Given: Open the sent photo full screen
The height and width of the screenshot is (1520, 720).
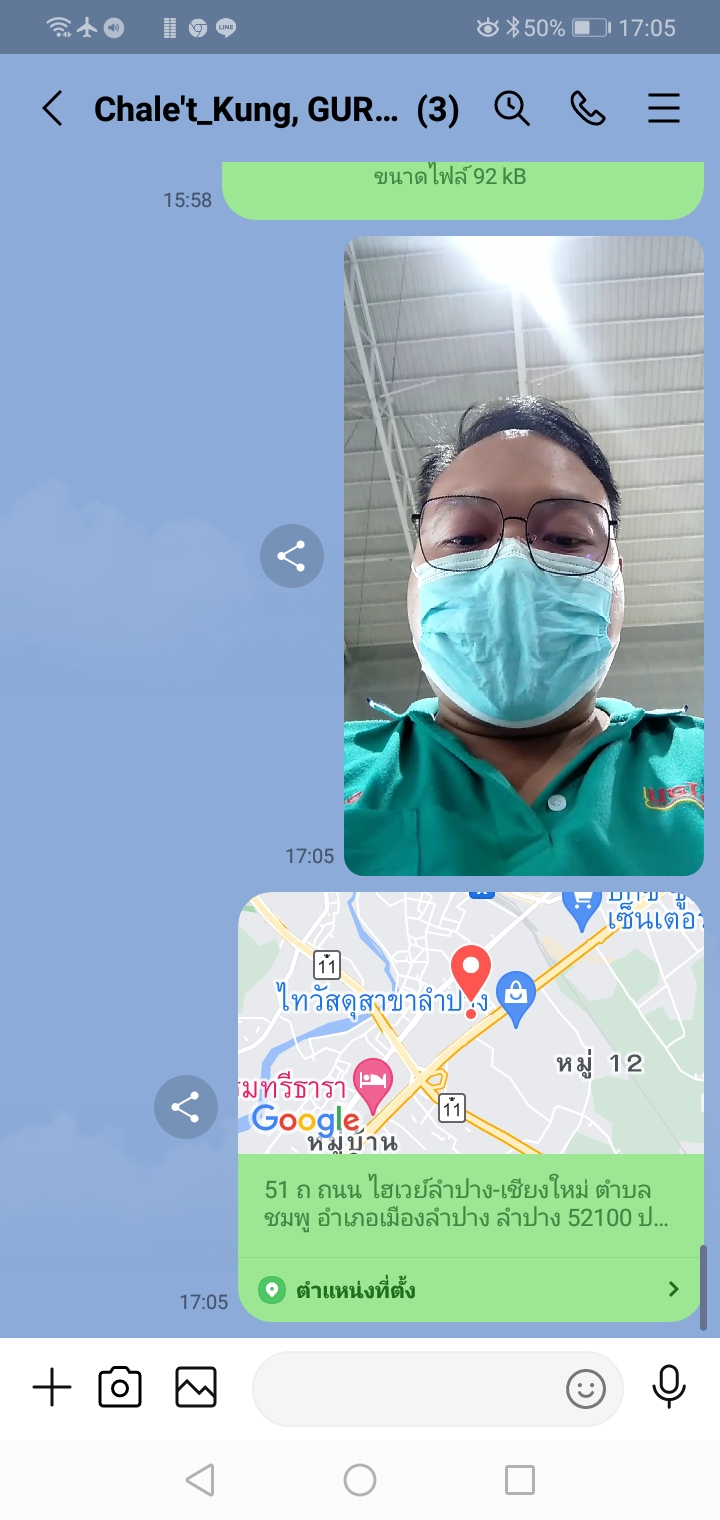Looking at the screenshot, I should click(524, 556).
